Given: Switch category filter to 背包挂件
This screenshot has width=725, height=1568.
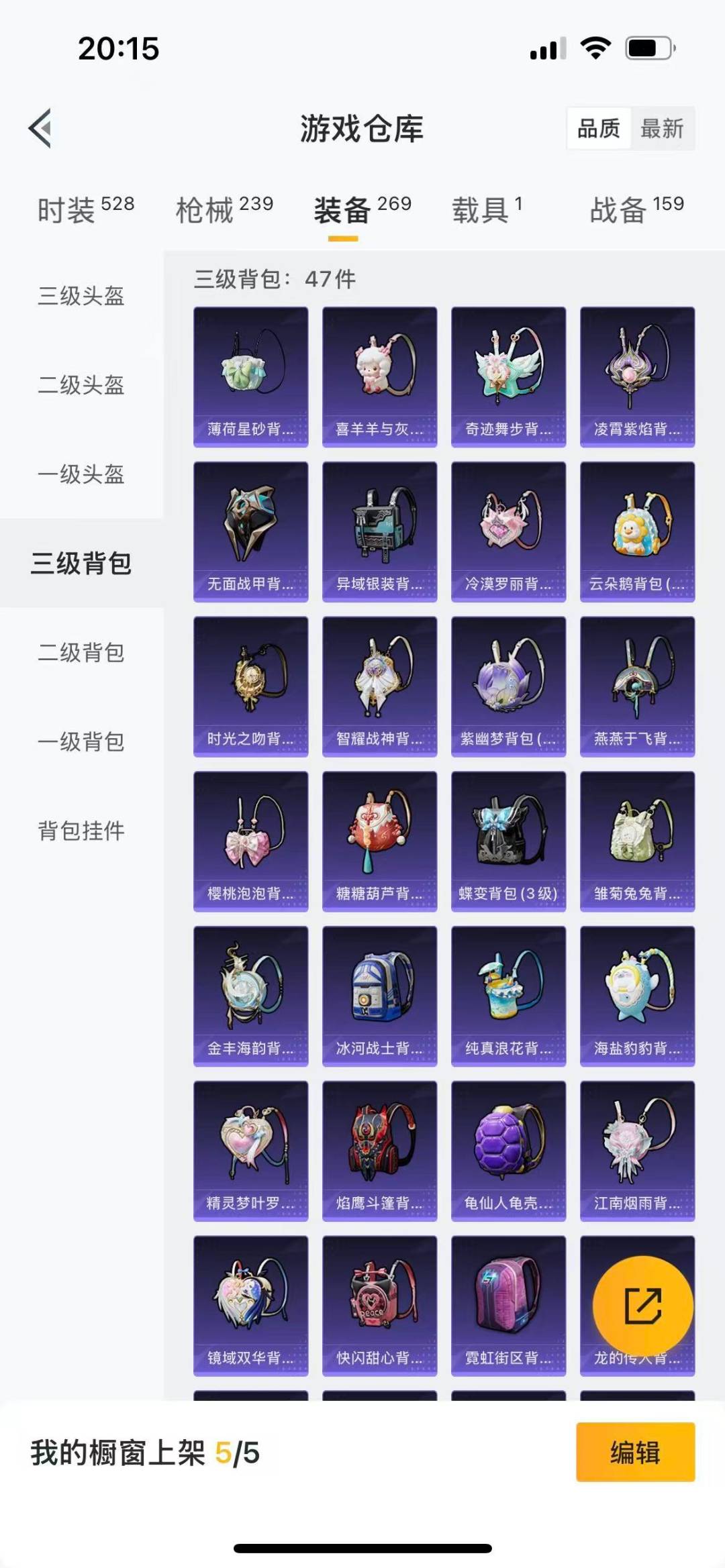Looking at the screenshot, I should [x=81, y=831].
